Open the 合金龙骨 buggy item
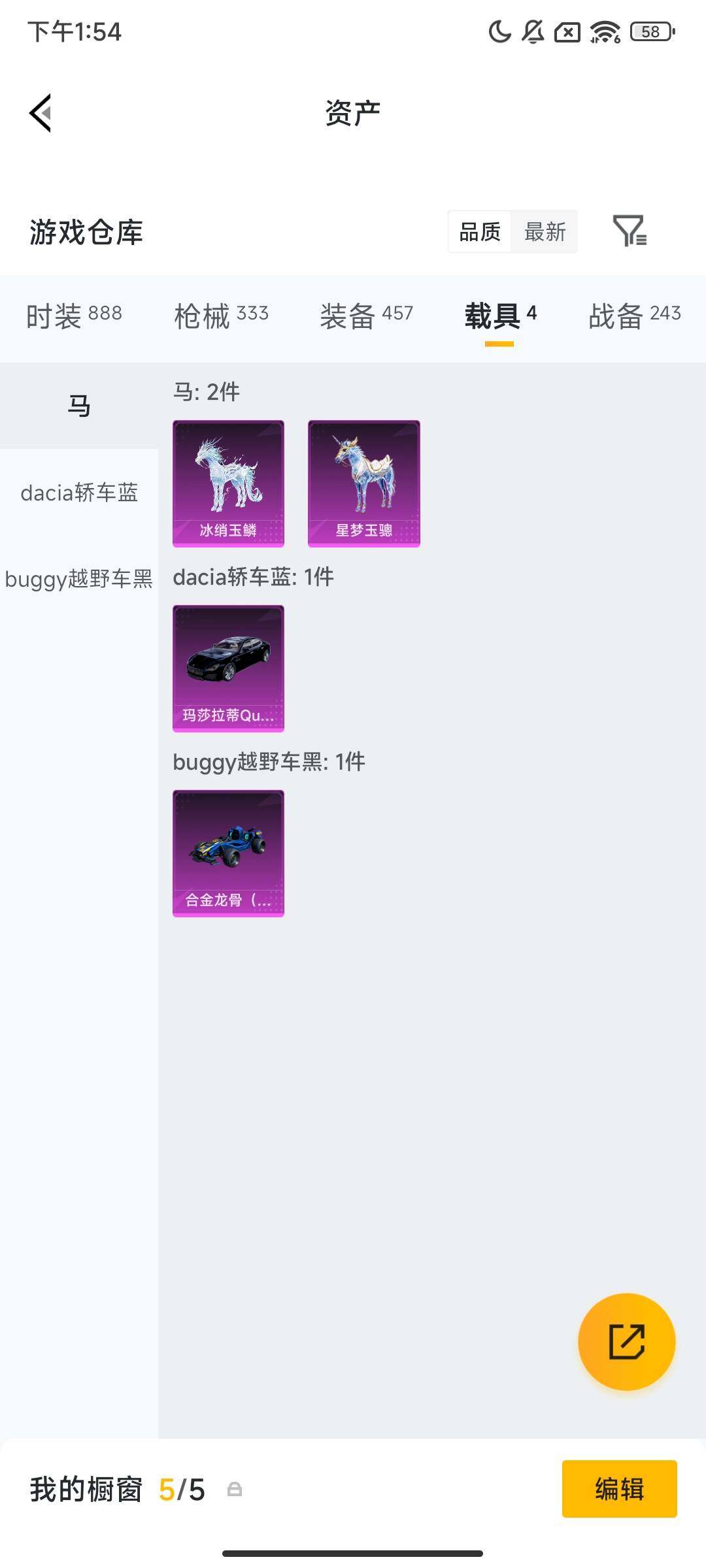This screenshot has height=1568, width=706. (x=228, y=853)
